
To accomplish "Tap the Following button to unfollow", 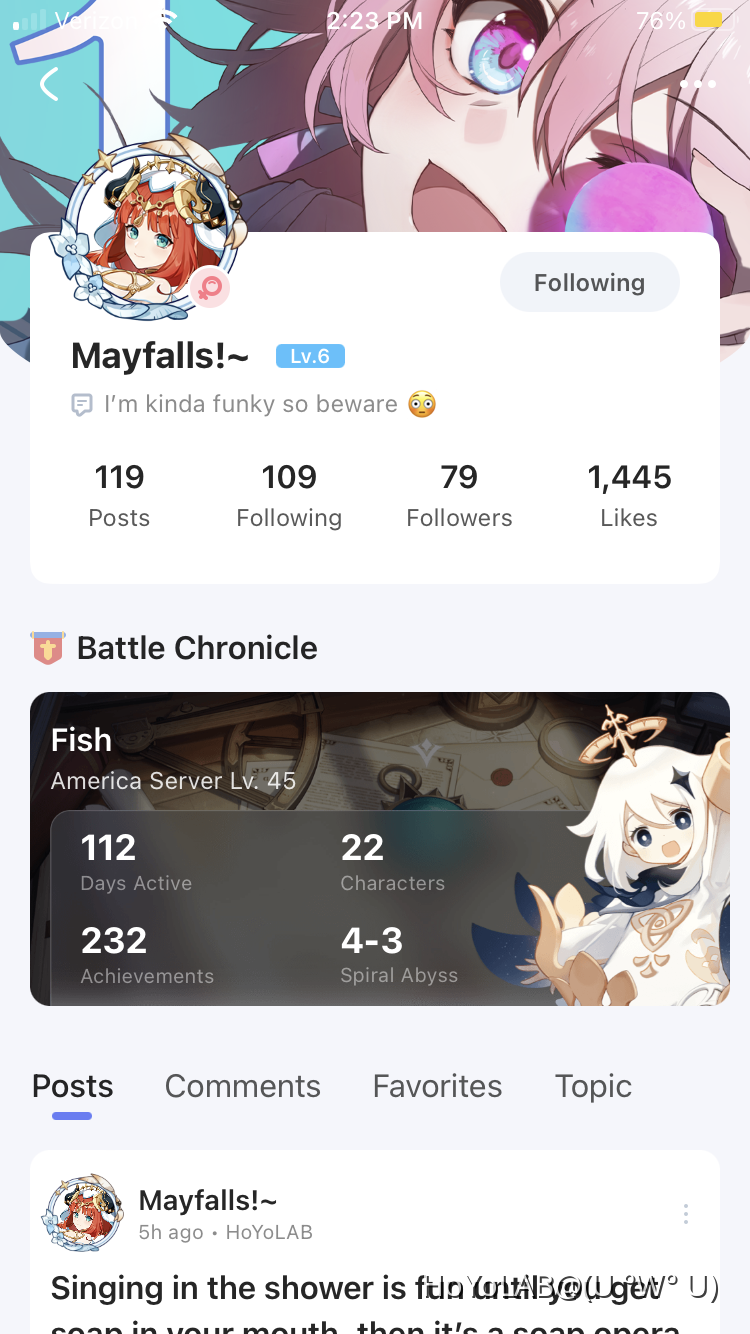I will pyautogui.click(x=589, y=283).
